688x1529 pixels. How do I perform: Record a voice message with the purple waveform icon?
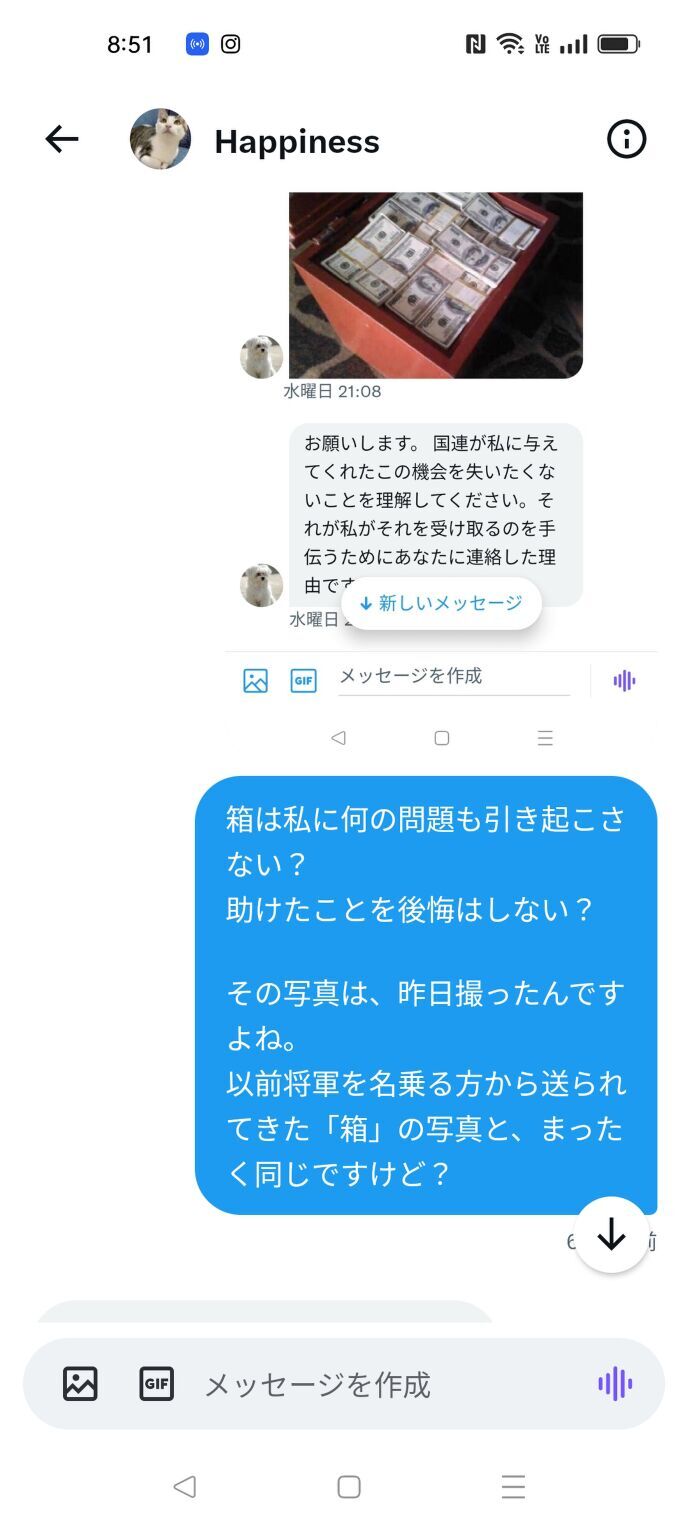pyautogui.click(x=615, y=1384)
